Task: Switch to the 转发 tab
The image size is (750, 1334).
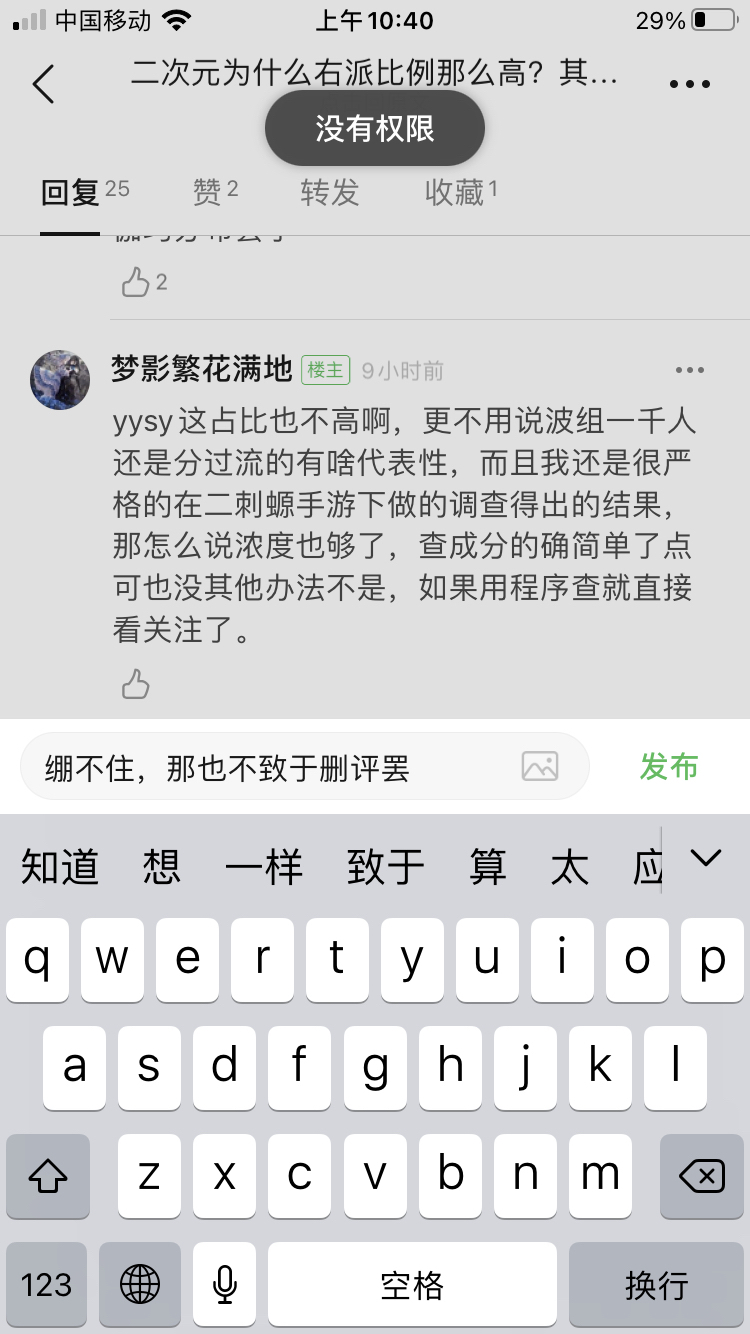Action: (x=329, y=192)
